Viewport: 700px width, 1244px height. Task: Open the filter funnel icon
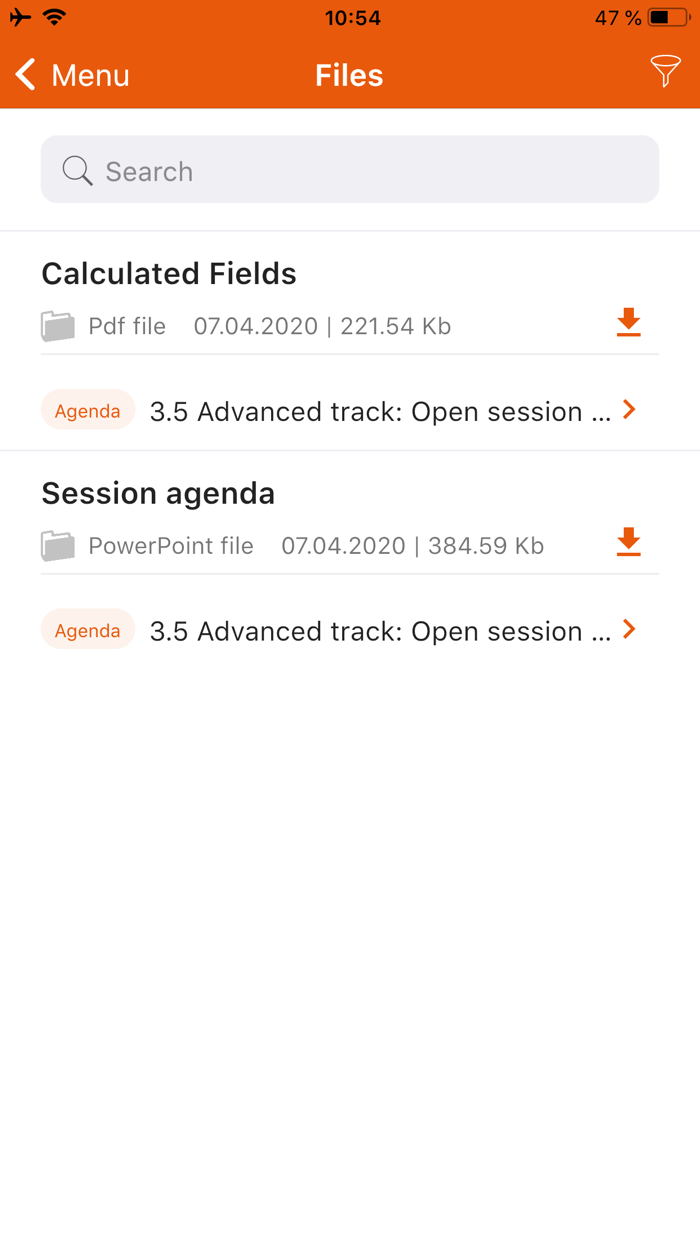pos(665,72)
